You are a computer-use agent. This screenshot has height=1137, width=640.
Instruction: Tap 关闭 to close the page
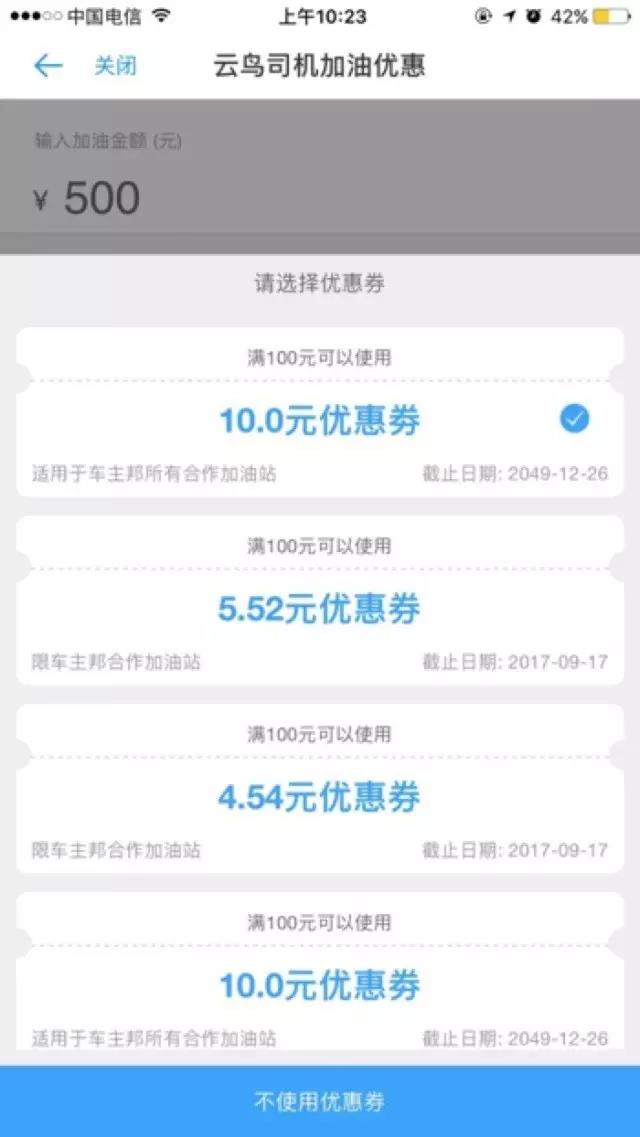pyautogui.click(x=115, y=66)
